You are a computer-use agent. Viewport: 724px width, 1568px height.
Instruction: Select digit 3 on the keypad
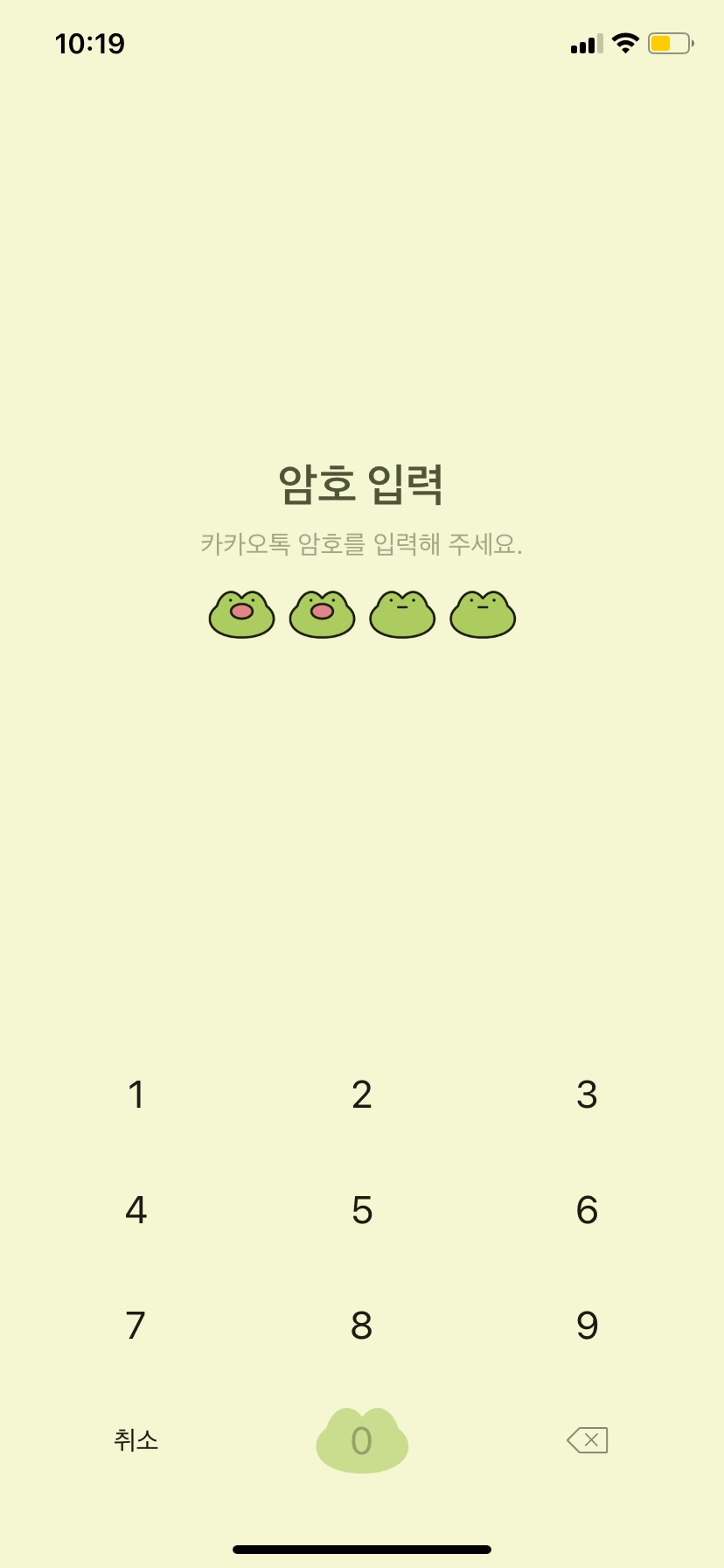(x=587, y=1095)
